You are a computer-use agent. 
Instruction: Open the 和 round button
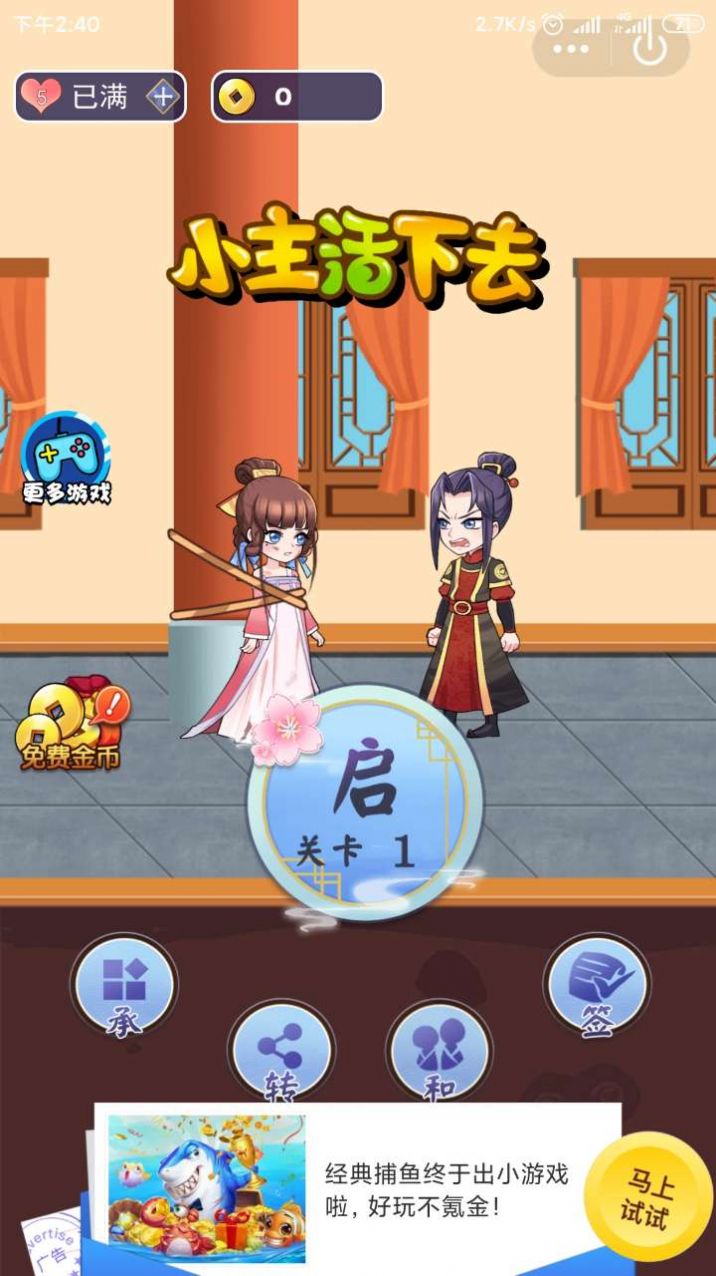[439, 1050]
